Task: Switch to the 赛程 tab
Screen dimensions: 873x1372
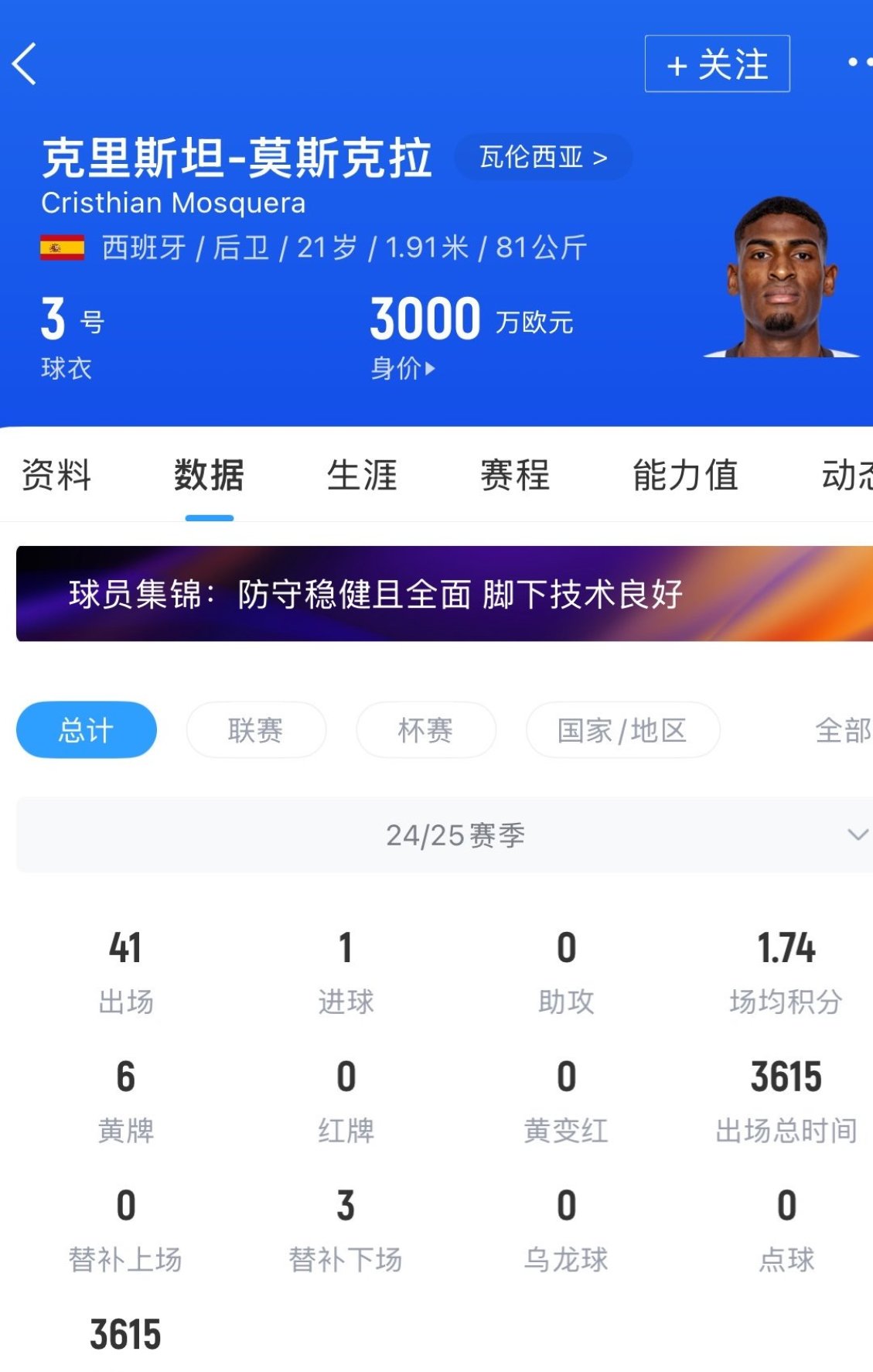Action: click(515, 475)
